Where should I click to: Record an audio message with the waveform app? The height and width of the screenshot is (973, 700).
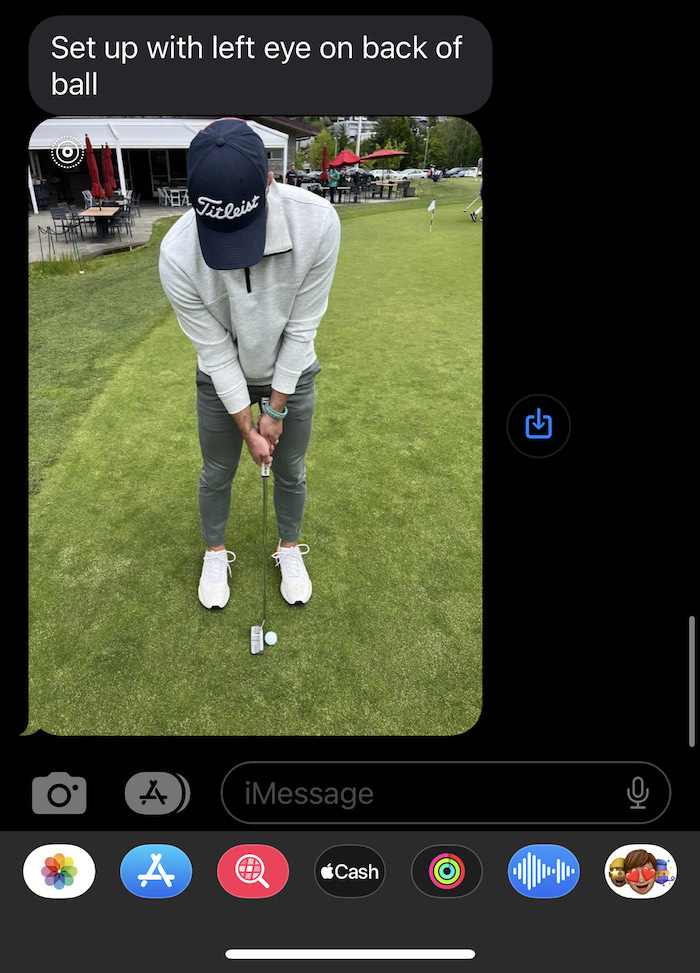tap(544, 871)
